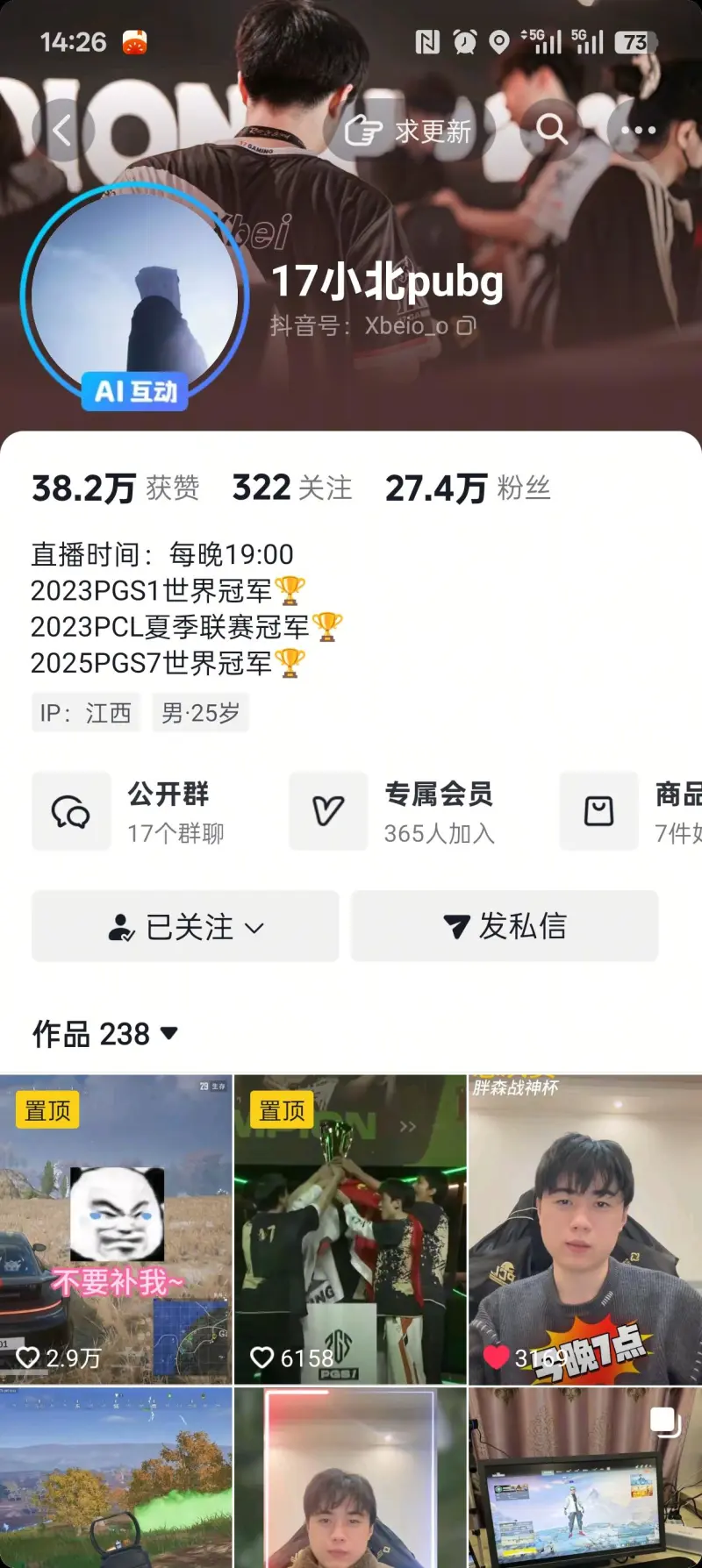Go back using the back arrow
Screen dimensions: 702x1568
click(62, 129)
